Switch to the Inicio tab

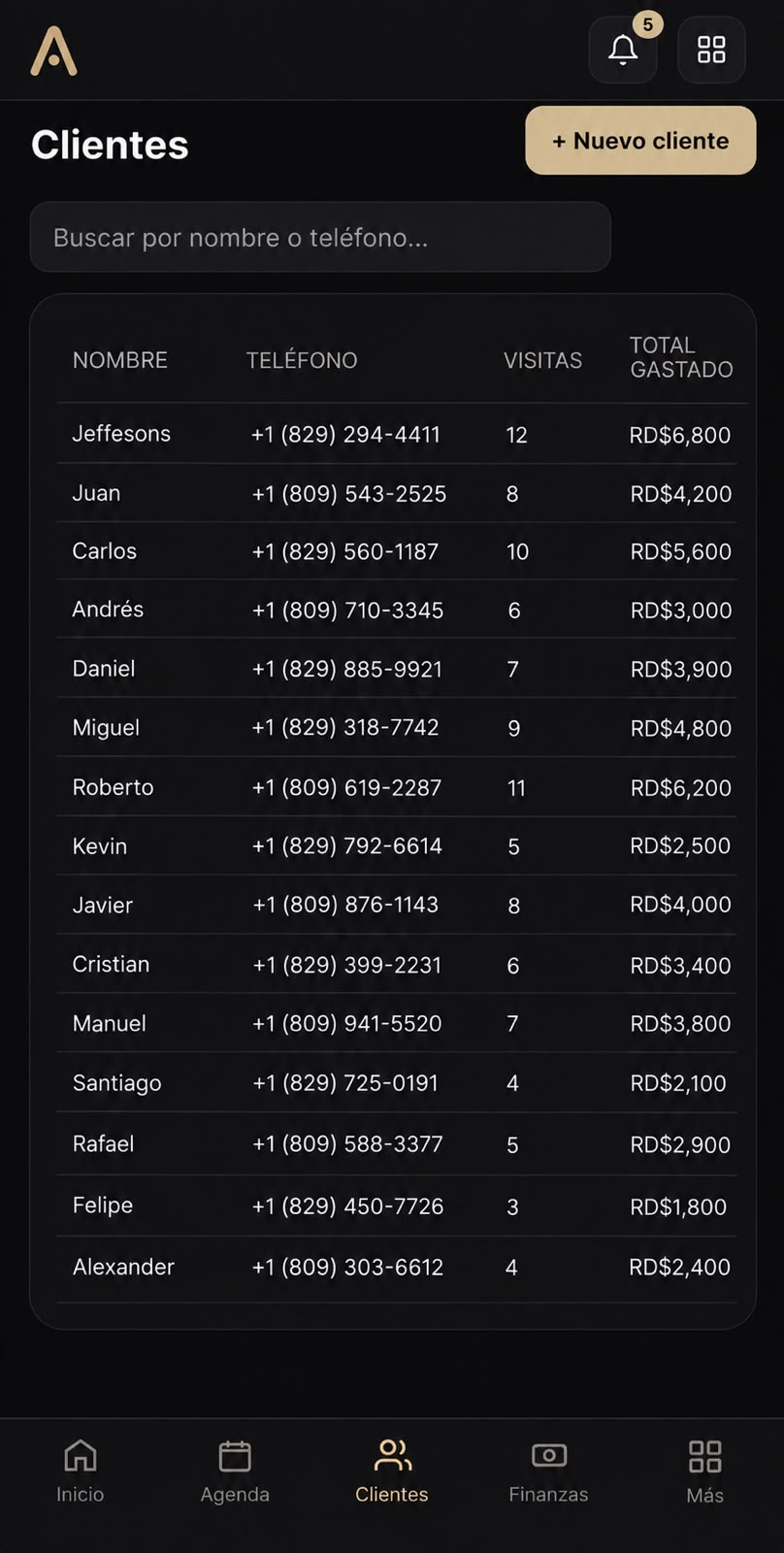80,1471
